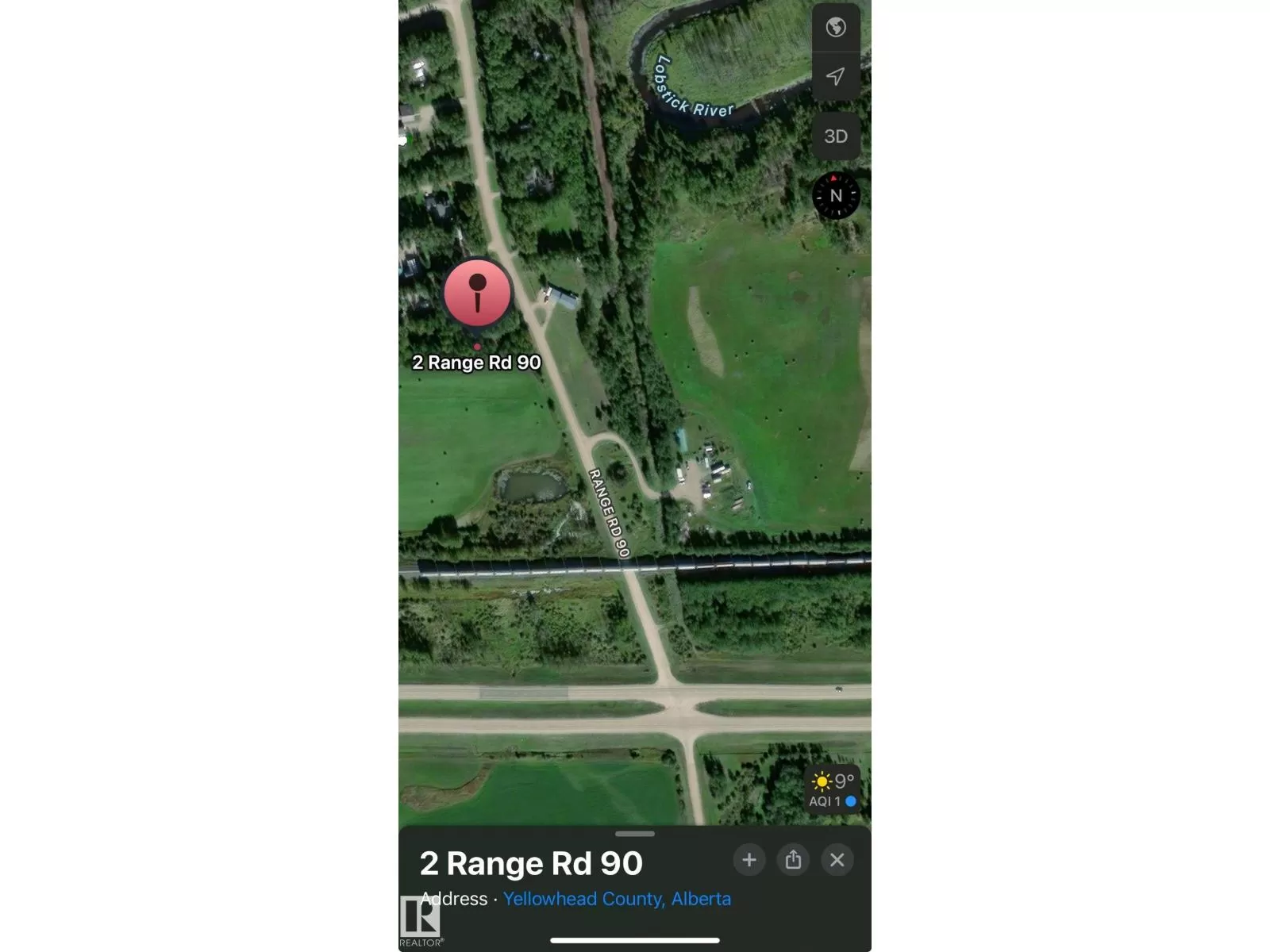Open the map mode globe button
Screen dimensions: 1270x952
pos(835,28)
